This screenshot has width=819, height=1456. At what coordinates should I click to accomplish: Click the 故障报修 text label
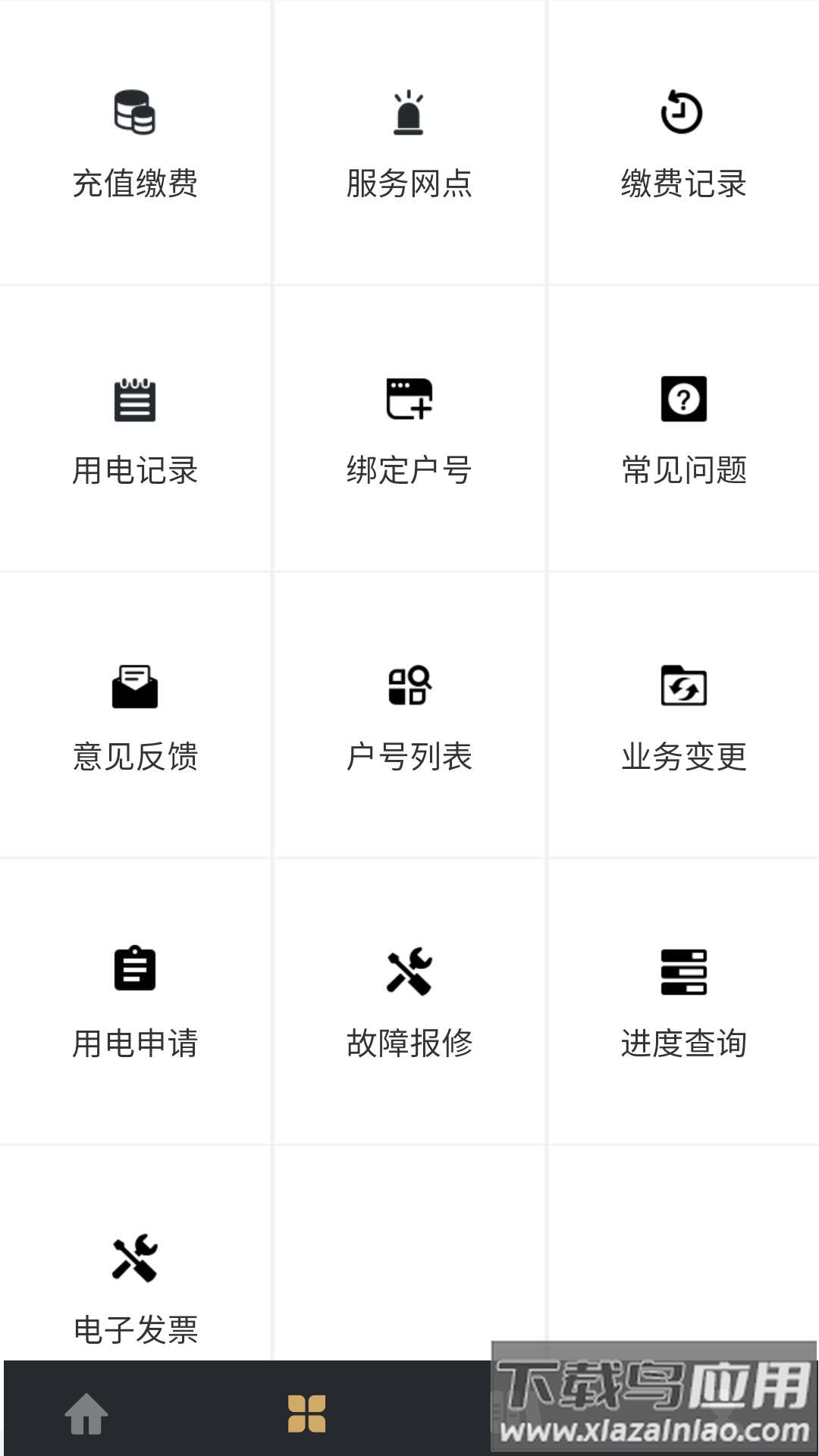click(409, 1043)
